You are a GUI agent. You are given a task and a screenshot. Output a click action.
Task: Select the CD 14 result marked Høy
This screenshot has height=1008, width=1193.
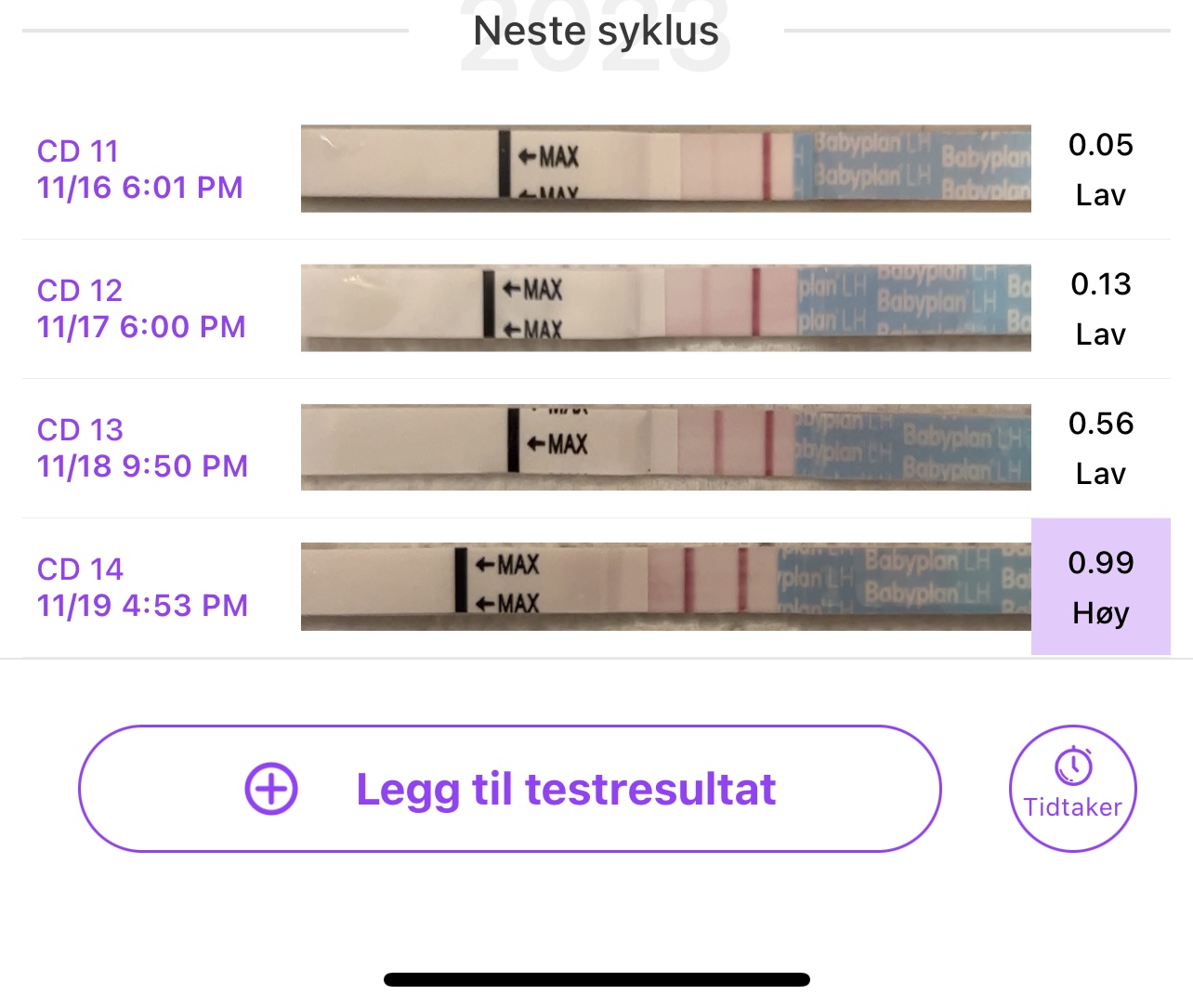(x=1100, y=587)
